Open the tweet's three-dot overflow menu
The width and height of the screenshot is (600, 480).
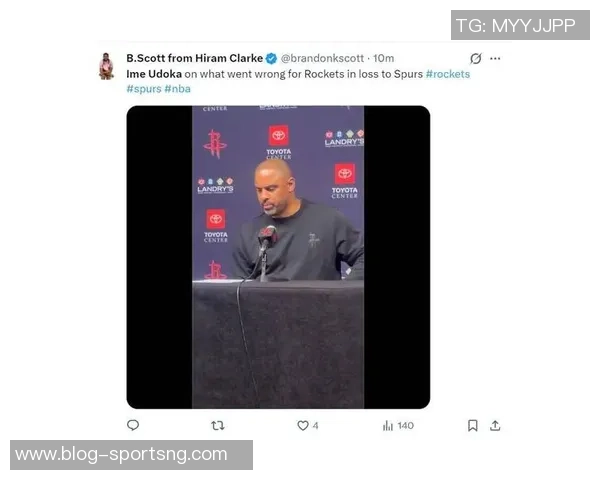495,59
